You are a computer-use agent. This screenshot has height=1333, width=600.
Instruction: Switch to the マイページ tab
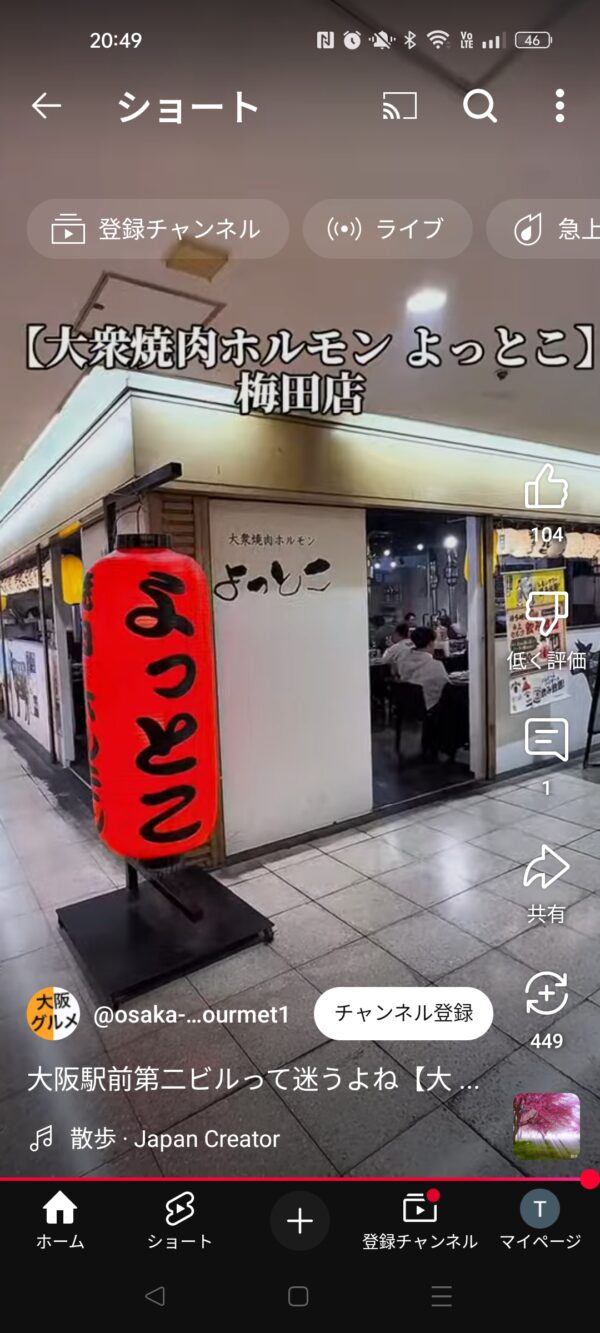540,1221
